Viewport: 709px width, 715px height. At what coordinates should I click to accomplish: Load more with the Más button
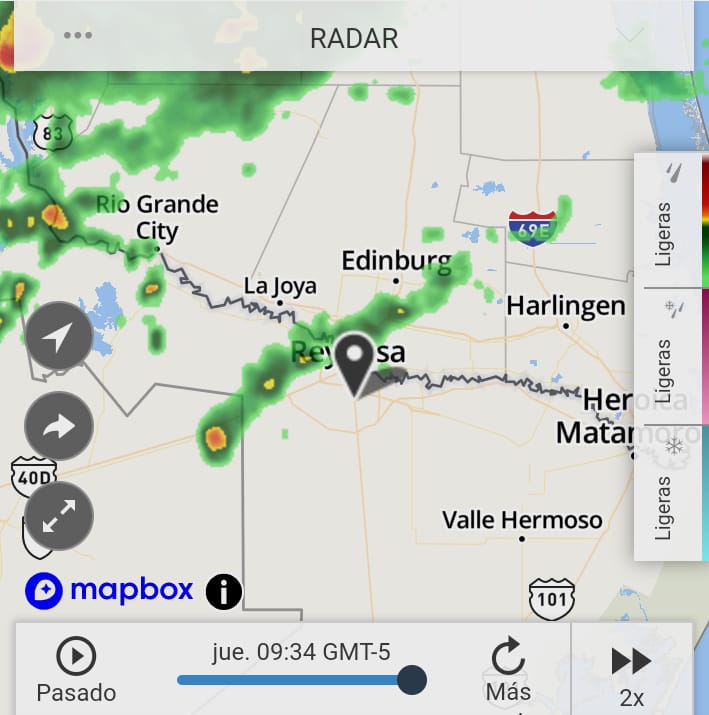[x=508, y=670]
